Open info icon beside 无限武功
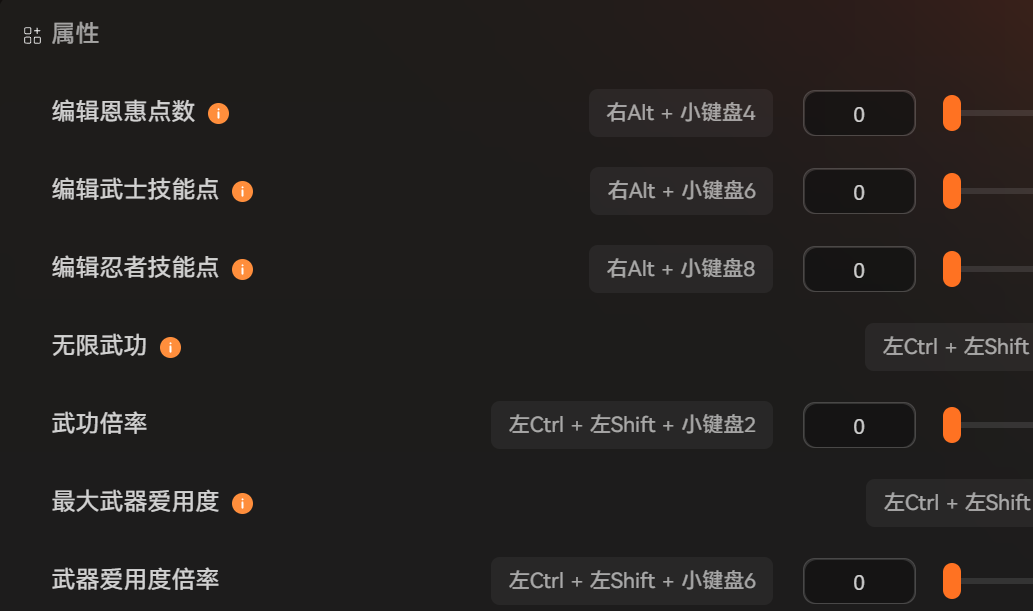The width and height of the screenshot is (1033, 611). (170, 347)
